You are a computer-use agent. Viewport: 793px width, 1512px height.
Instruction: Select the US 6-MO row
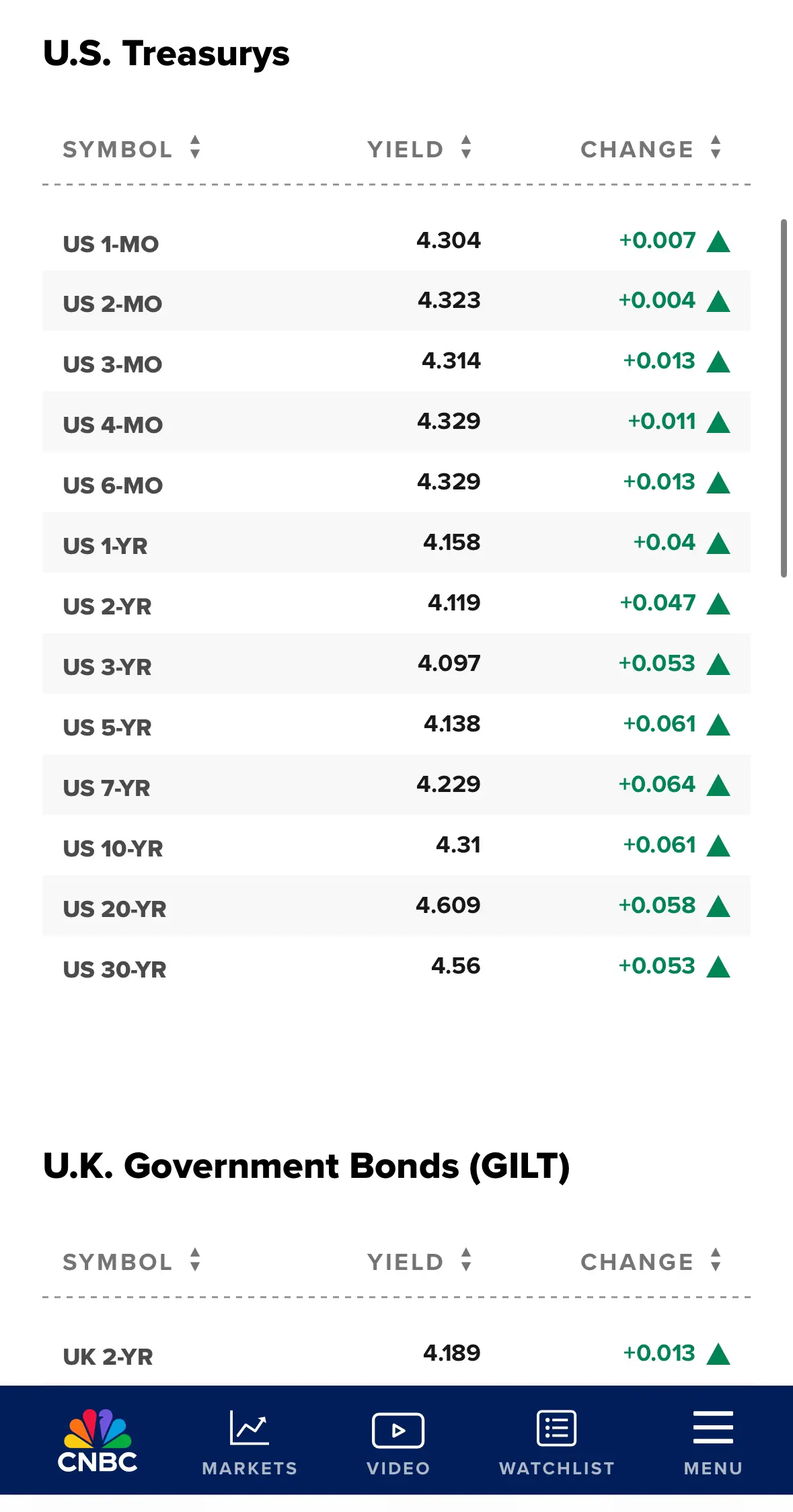click(x=396, y=483)
